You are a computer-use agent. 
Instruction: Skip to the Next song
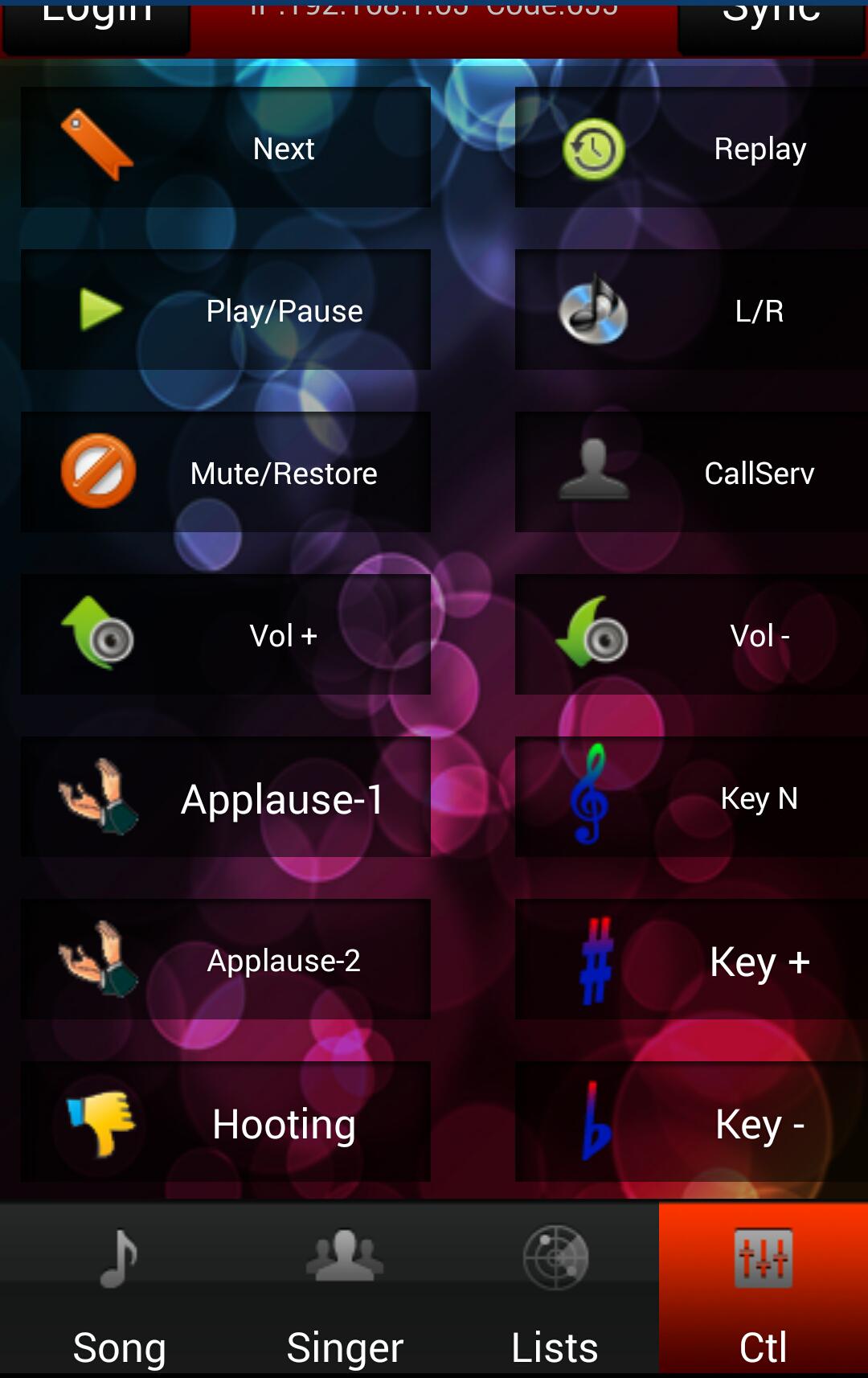[226, 148]
